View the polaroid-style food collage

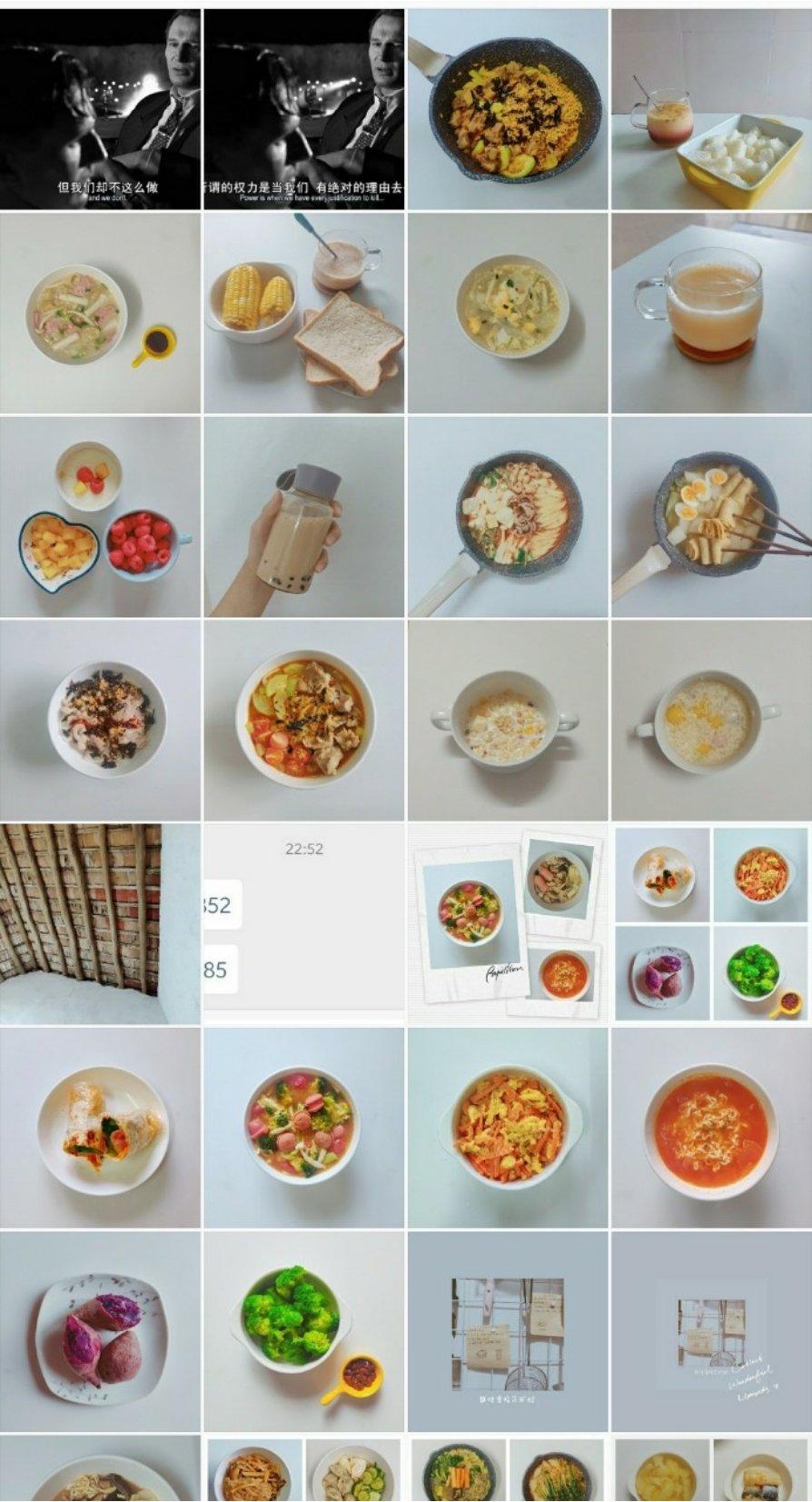click(x=507, y=924)
